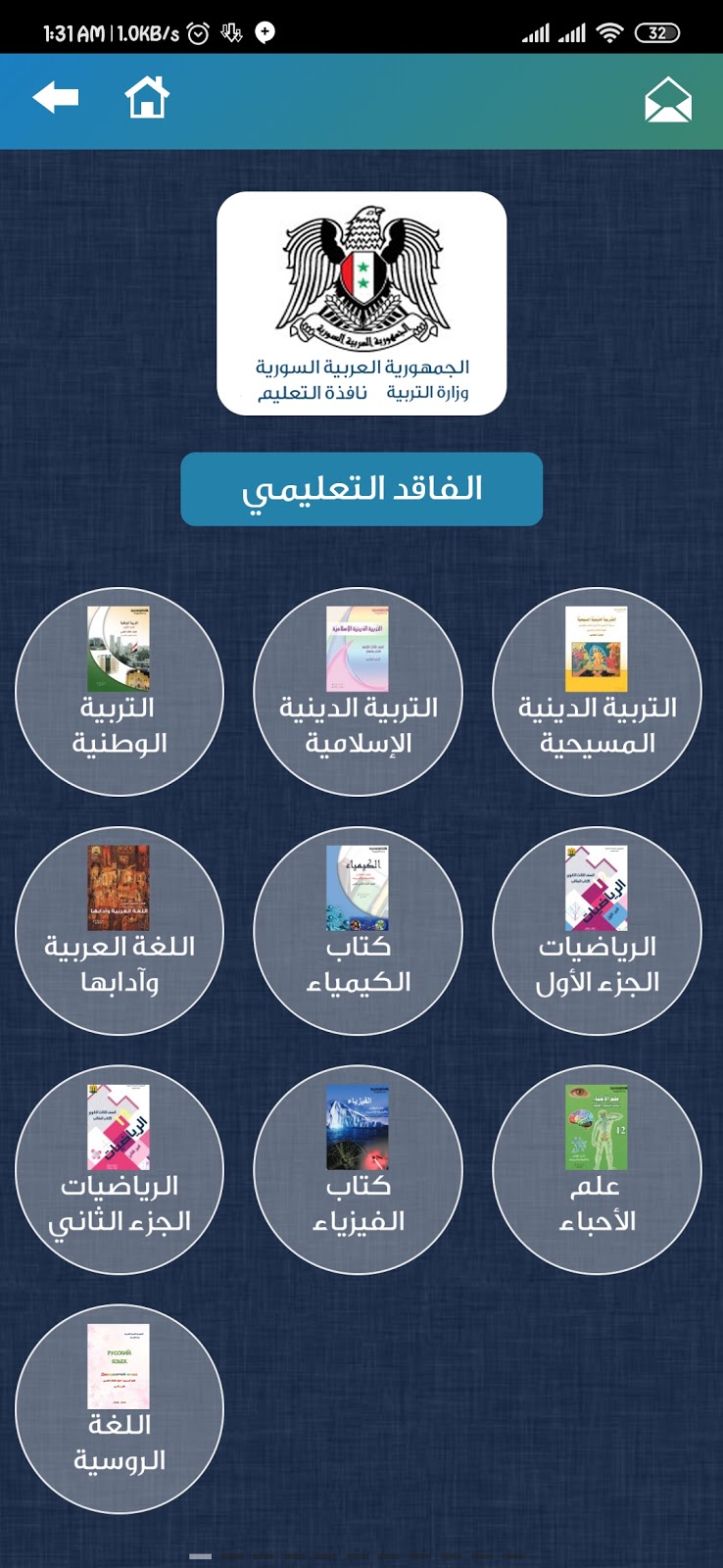Select علم الأحياء subject

[597, 1170]
